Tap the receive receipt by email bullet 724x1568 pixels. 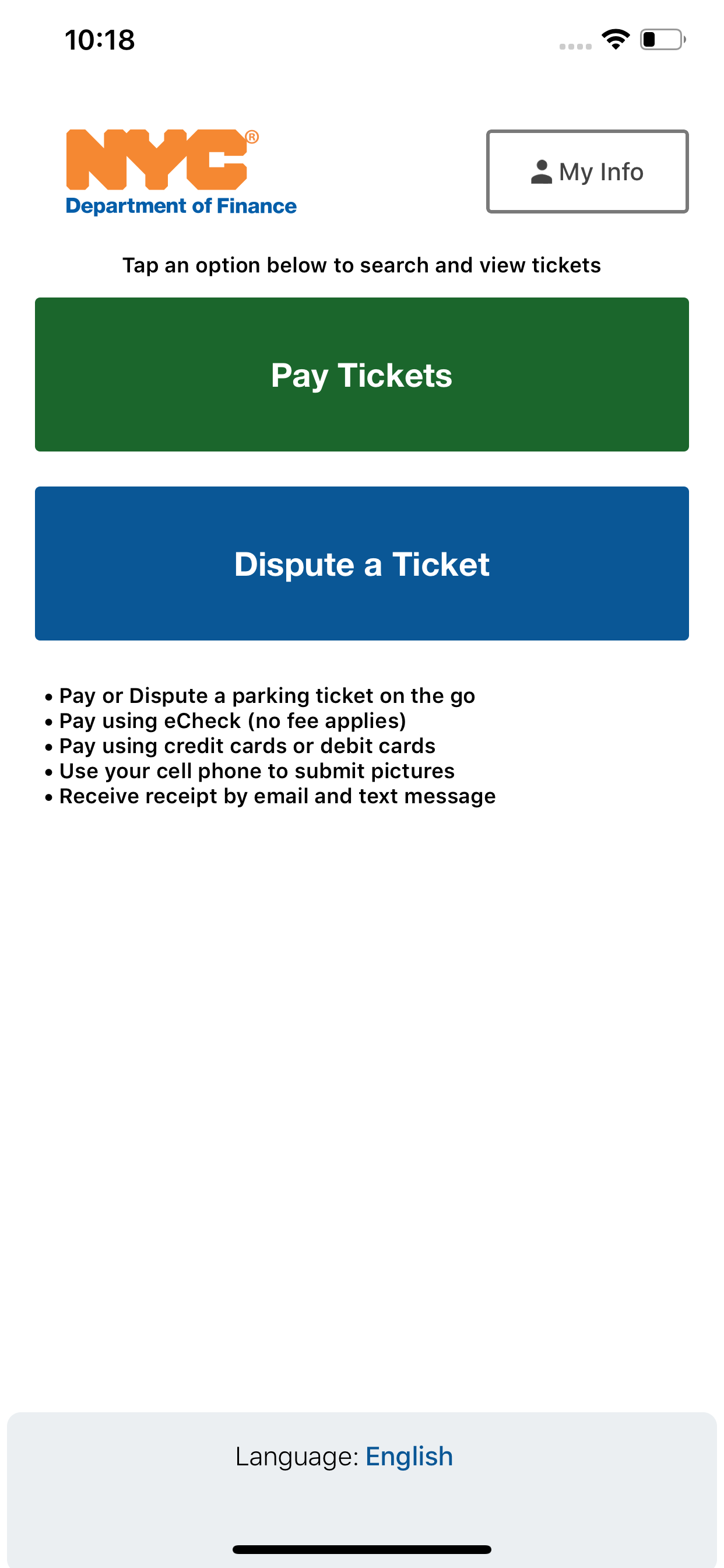point(277,796)
